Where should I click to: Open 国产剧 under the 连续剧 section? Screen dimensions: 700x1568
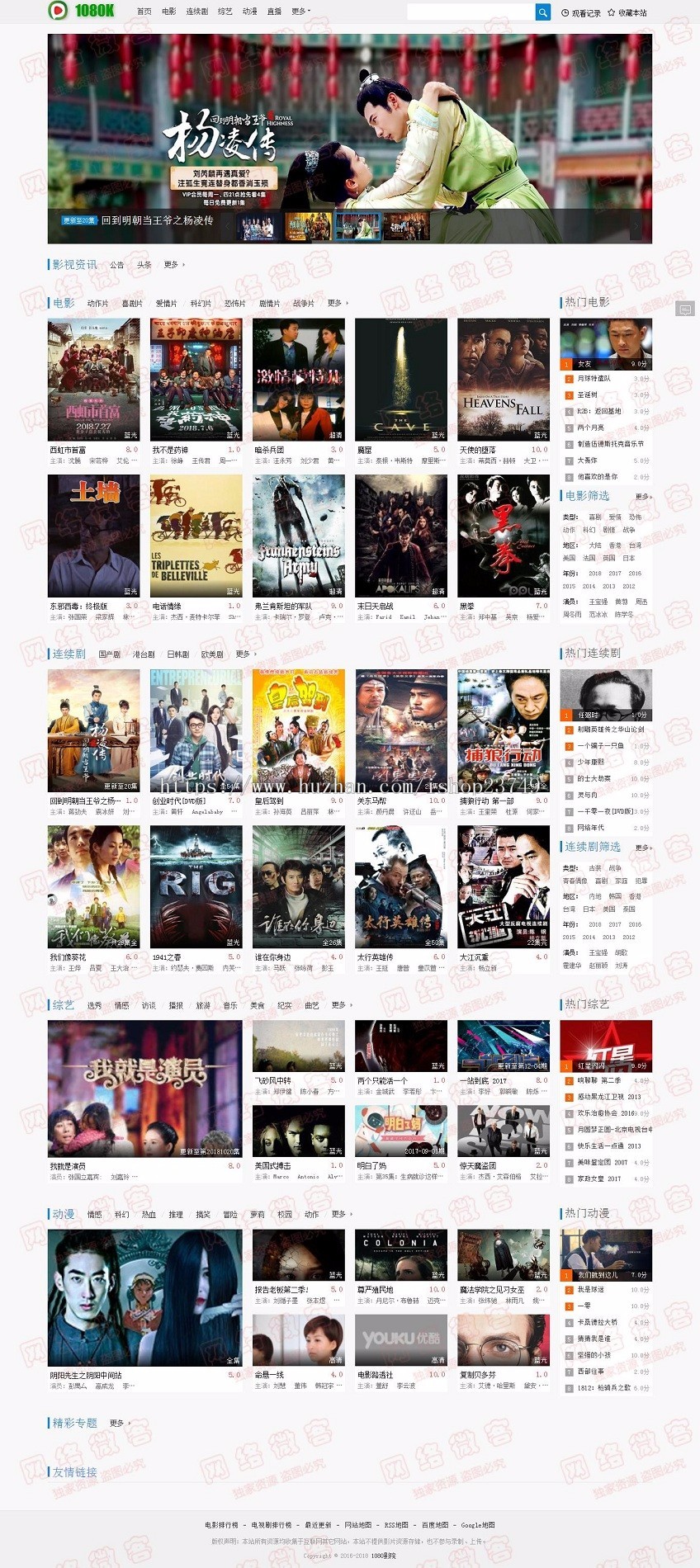(x=109, y=654)
